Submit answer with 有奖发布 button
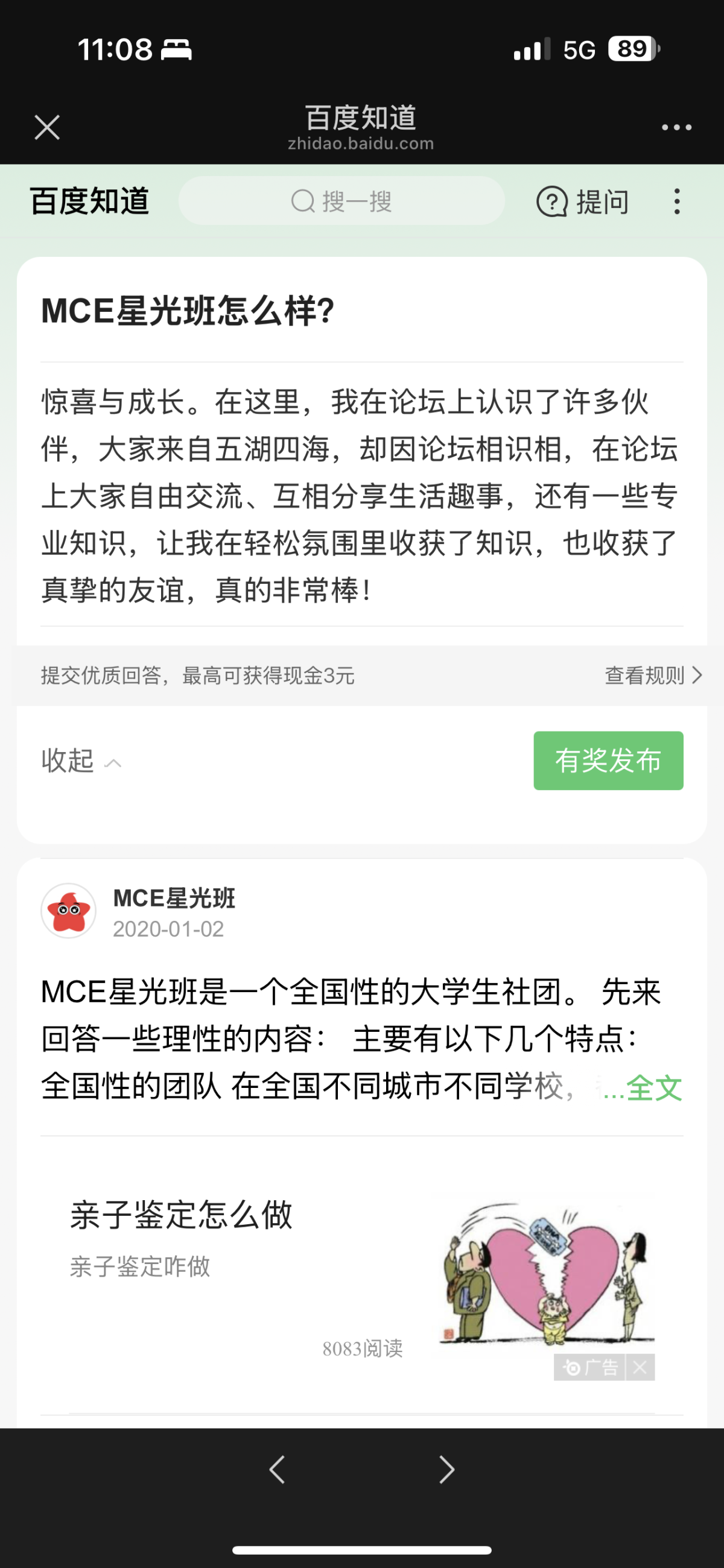 [608, 760]
